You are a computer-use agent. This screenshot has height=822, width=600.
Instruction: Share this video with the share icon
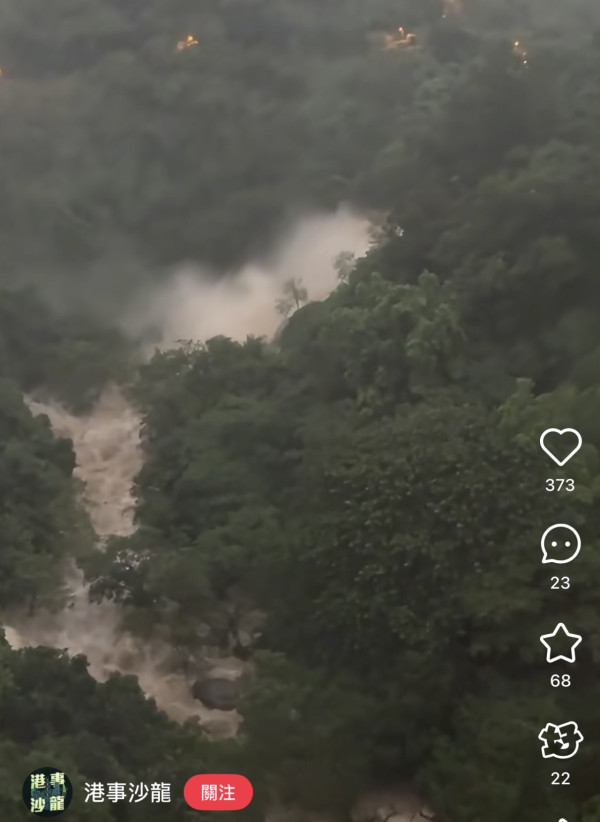coord(560,741)
